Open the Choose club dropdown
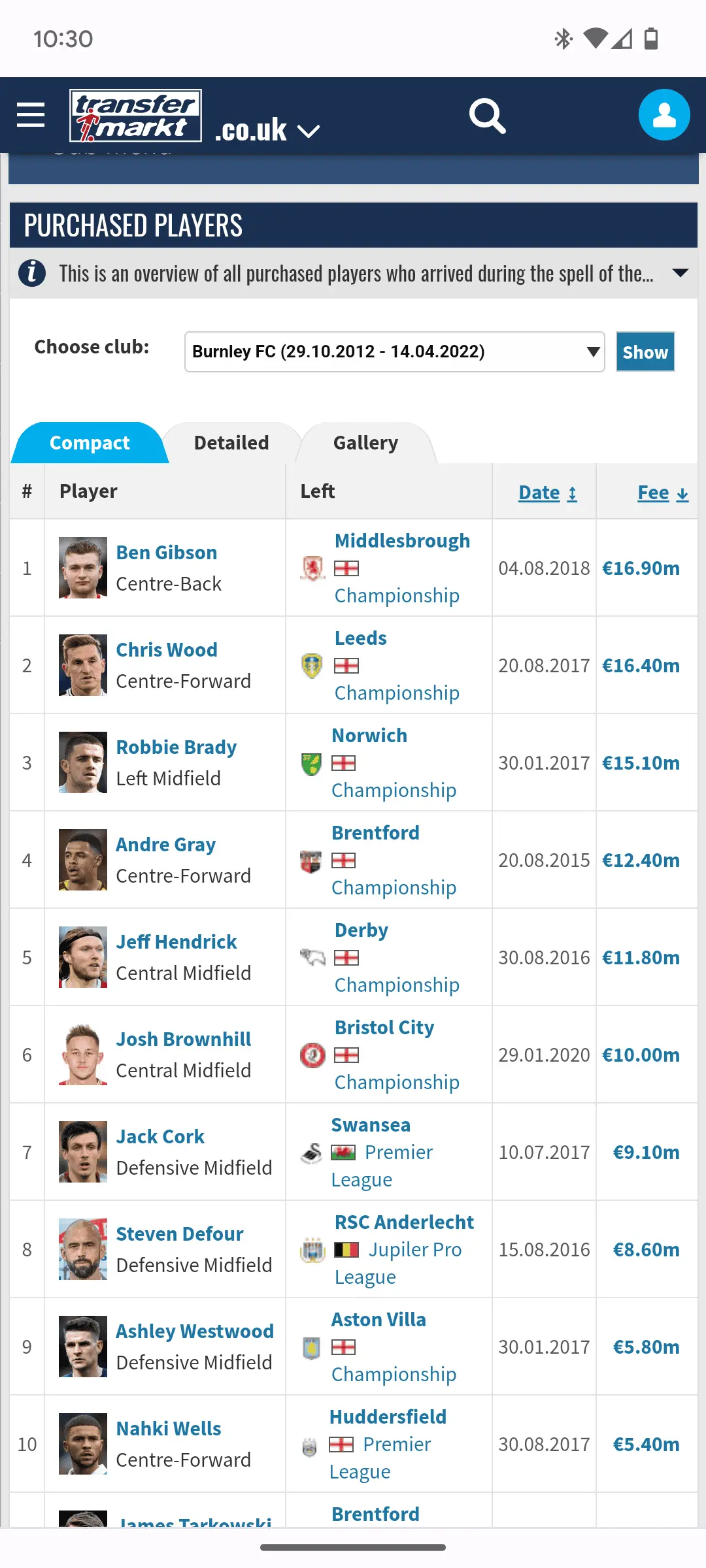Image resolution: width=706 pixels, height=1568 pixels. (x=394, y=351)
